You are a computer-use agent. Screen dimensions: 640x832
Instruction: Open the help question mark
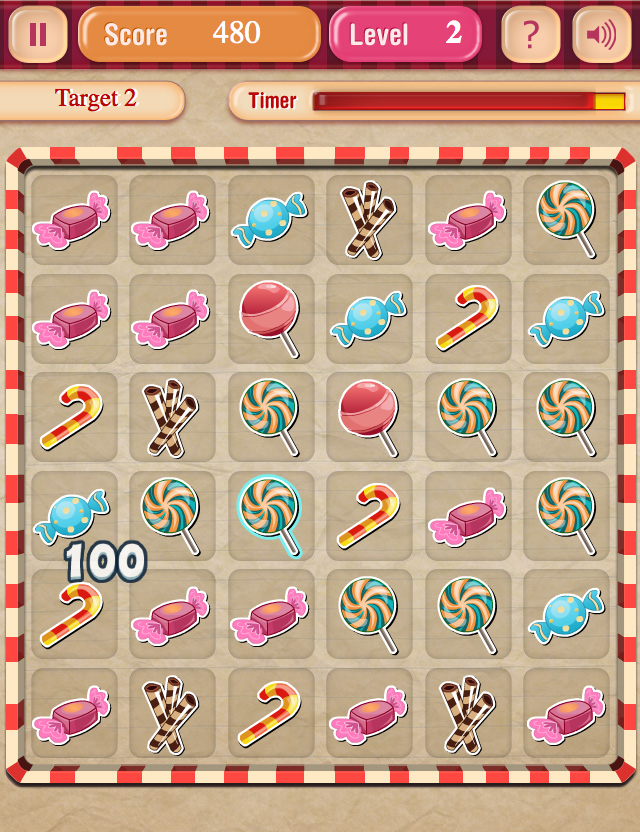(531, 35)
